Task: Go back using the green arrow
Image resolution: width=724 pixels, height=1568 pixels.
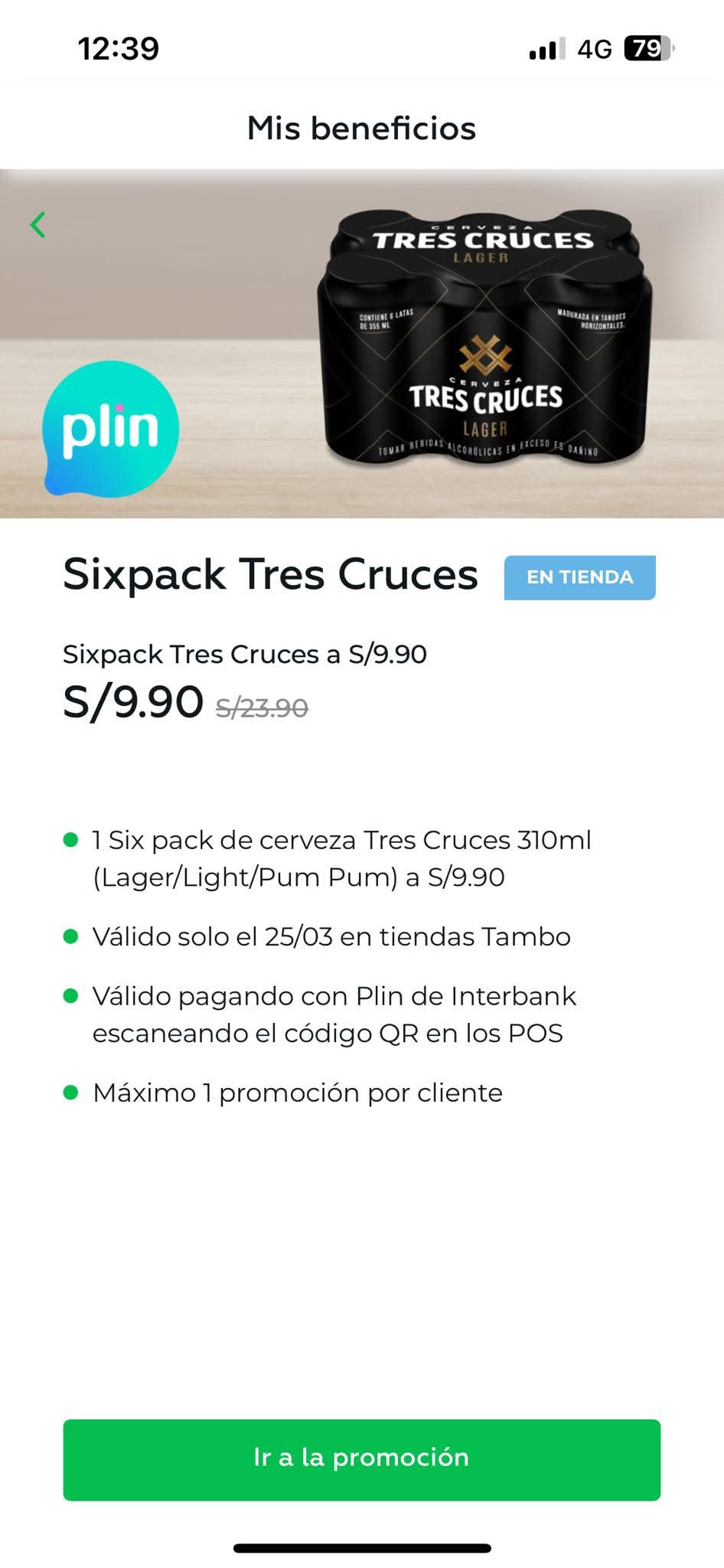Action: [38, 224]
